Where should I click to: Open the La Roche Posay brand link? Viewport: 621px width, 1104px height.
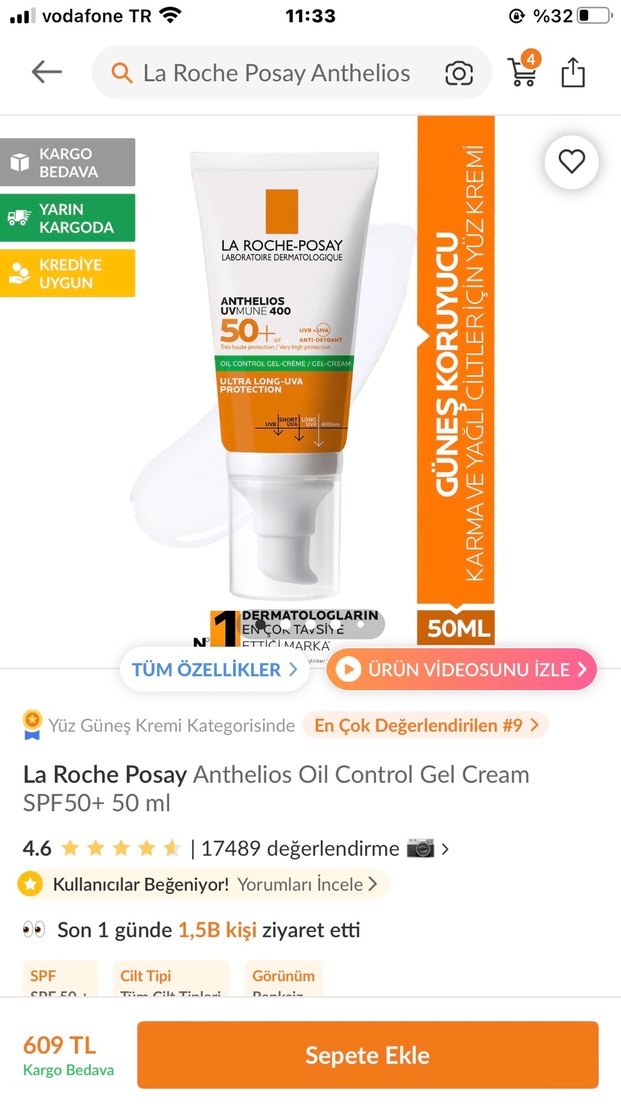[104, 774]
